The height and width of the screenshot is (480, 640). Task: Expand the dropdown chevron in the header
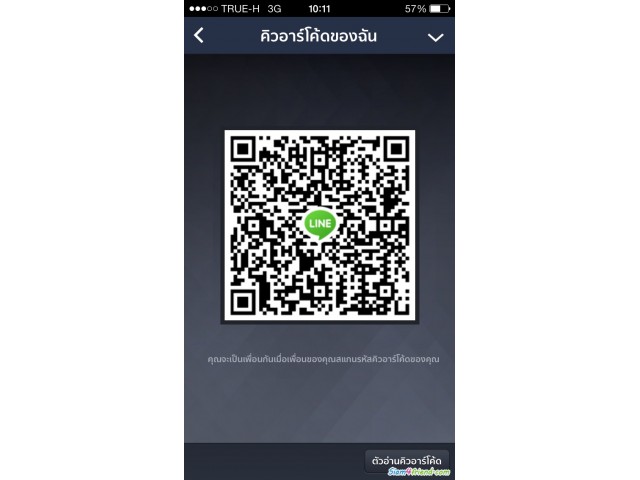coord(435,37)
